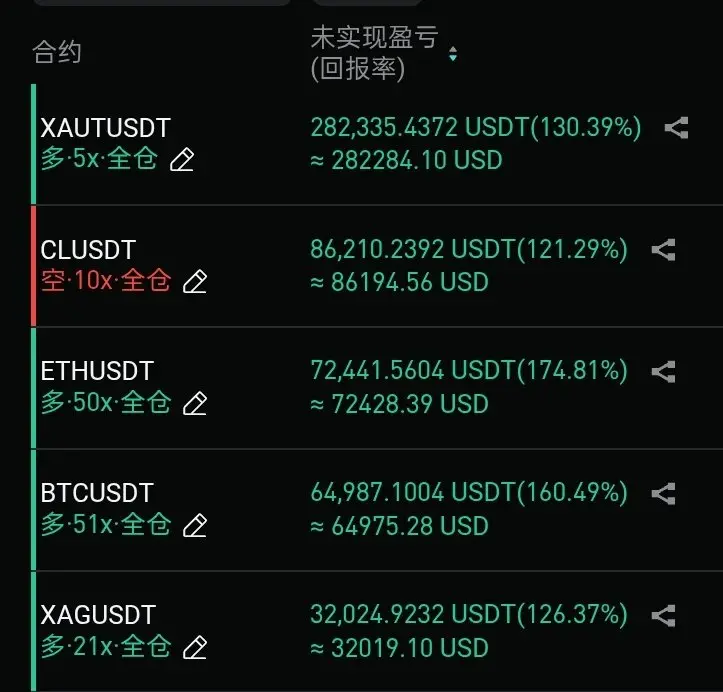The height and width of the screenshot is (692, 723).
Task: Open the CLUSDT contract row
Action: click(88, 250)
